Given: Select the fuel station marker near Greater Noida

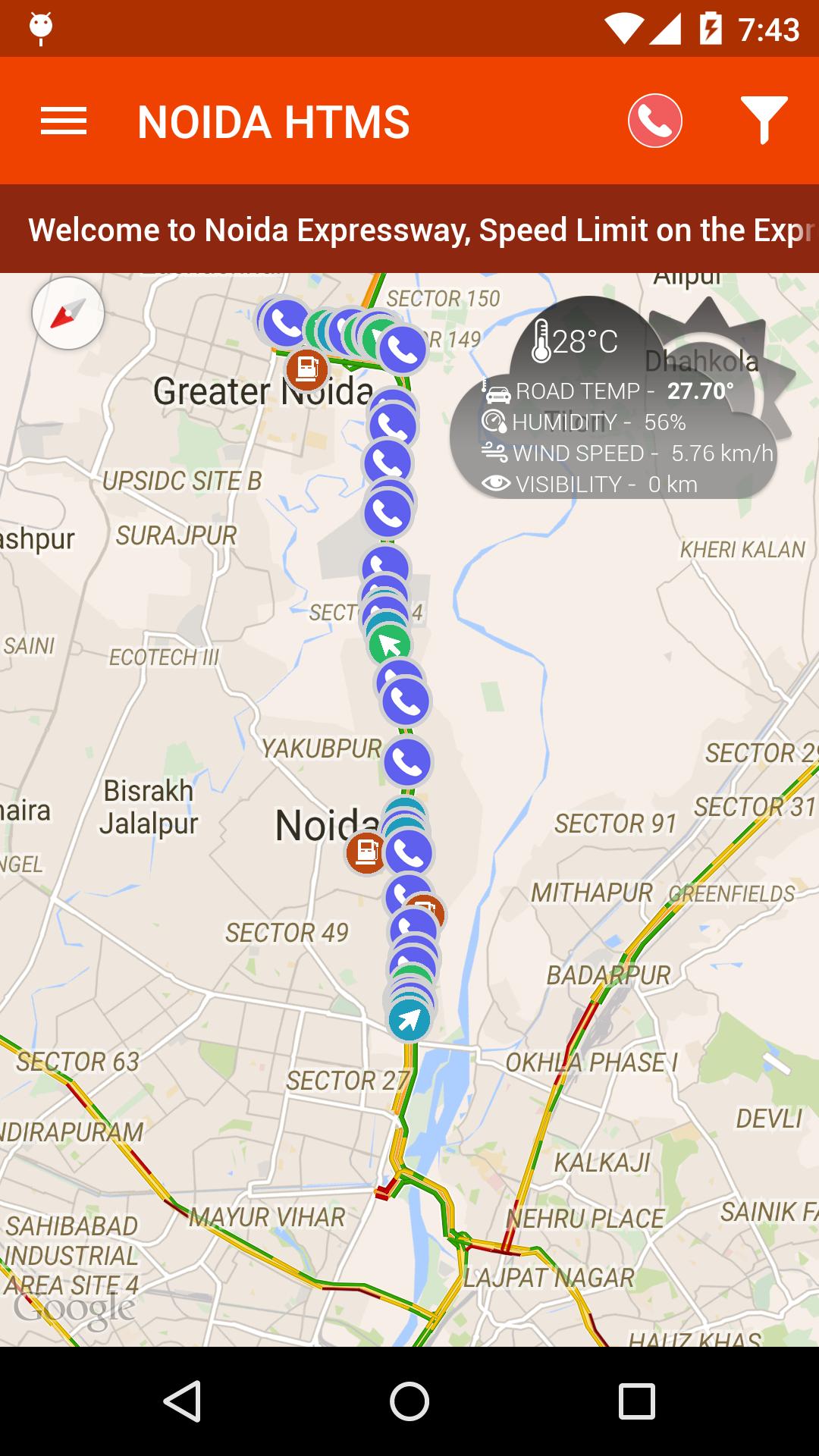Looking at the screenshot, I should pyautogui.click(x=306, y=369).
